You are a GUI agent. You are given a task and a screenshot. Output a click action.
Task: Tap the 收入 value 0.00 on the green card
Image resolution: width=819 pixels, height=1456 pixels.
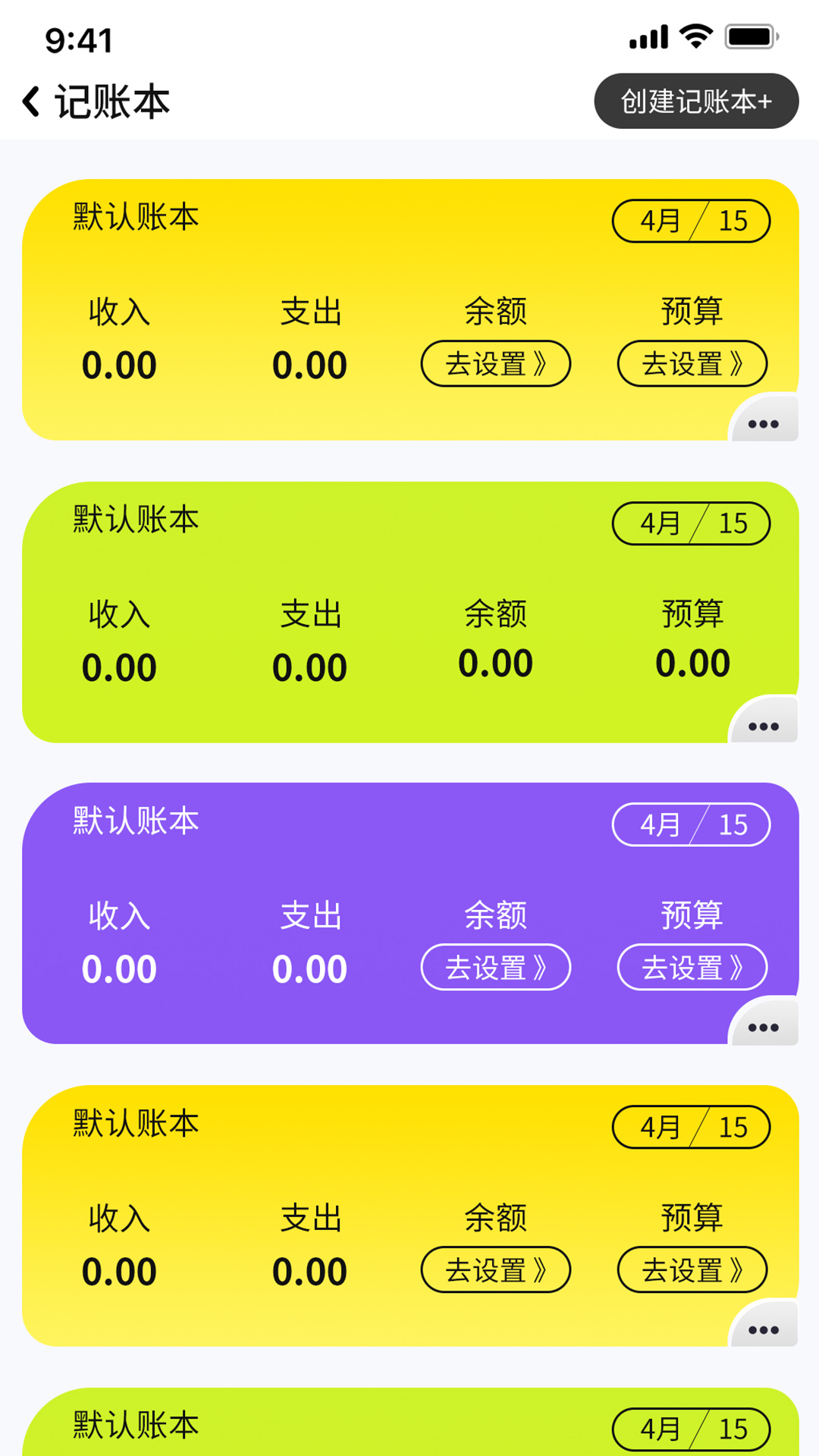[x=120, y=667]
